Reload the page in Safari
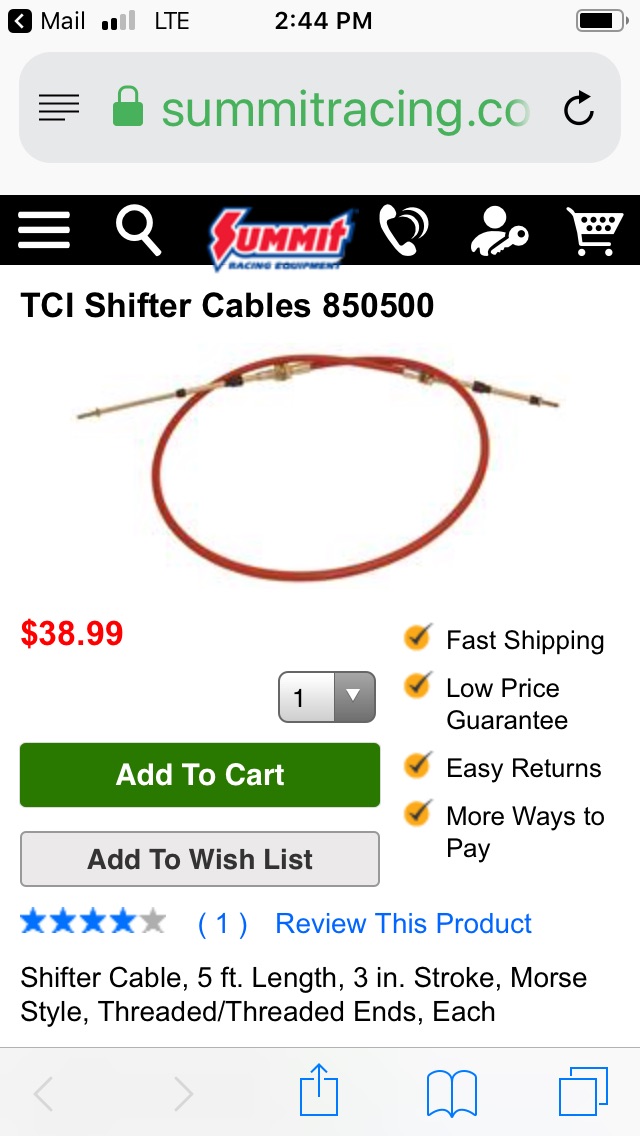The height and width of the screenshot is (1136, 640). [579, 109]
